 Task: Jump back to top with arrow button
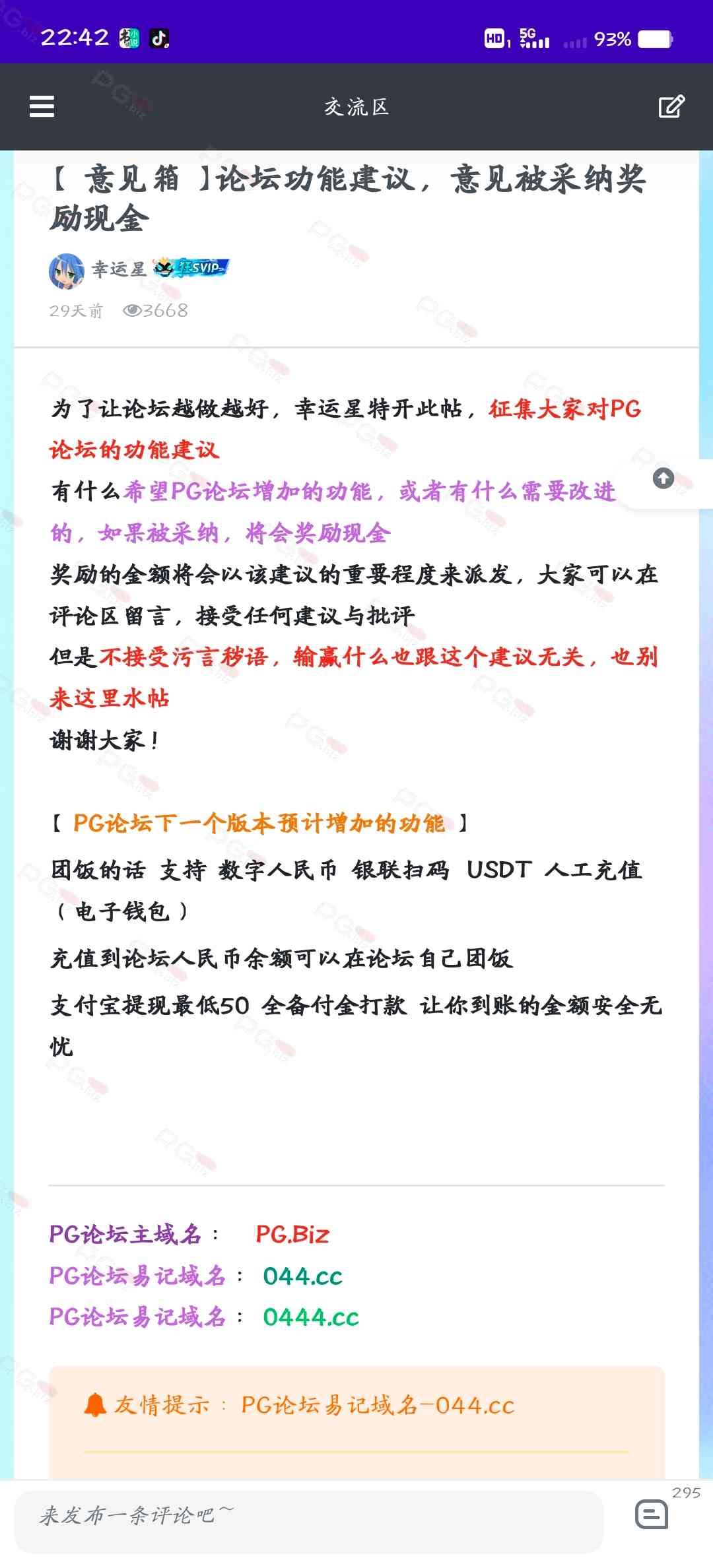point(663,478)
